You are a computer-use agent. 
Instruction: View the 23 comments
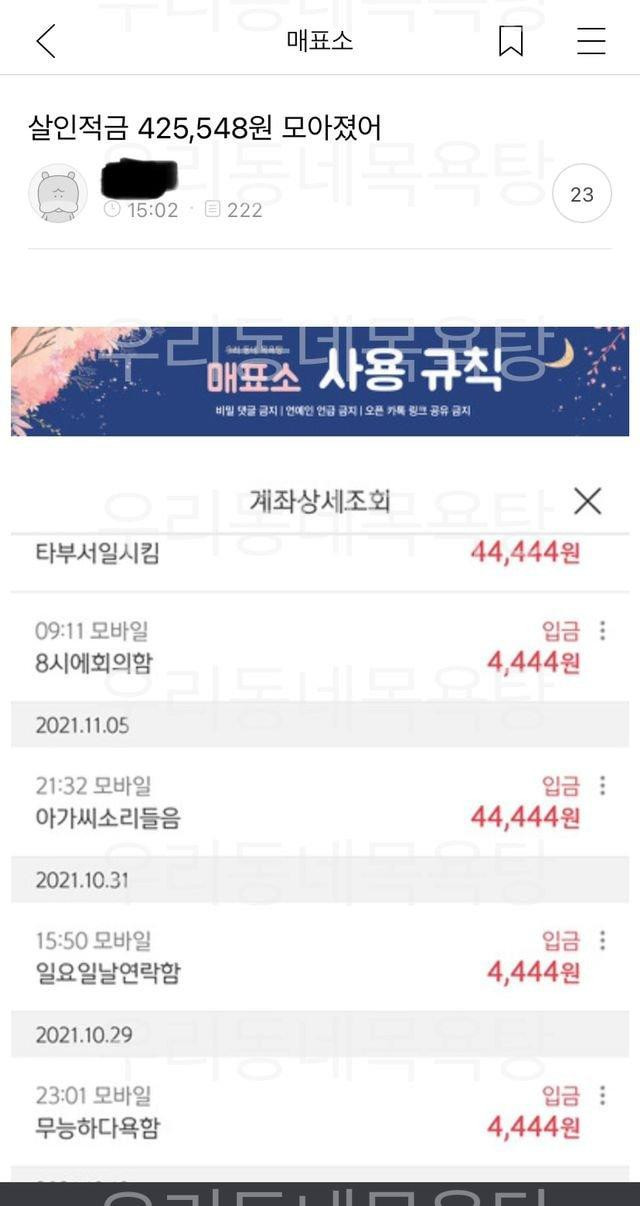click(x=581, y=194)
